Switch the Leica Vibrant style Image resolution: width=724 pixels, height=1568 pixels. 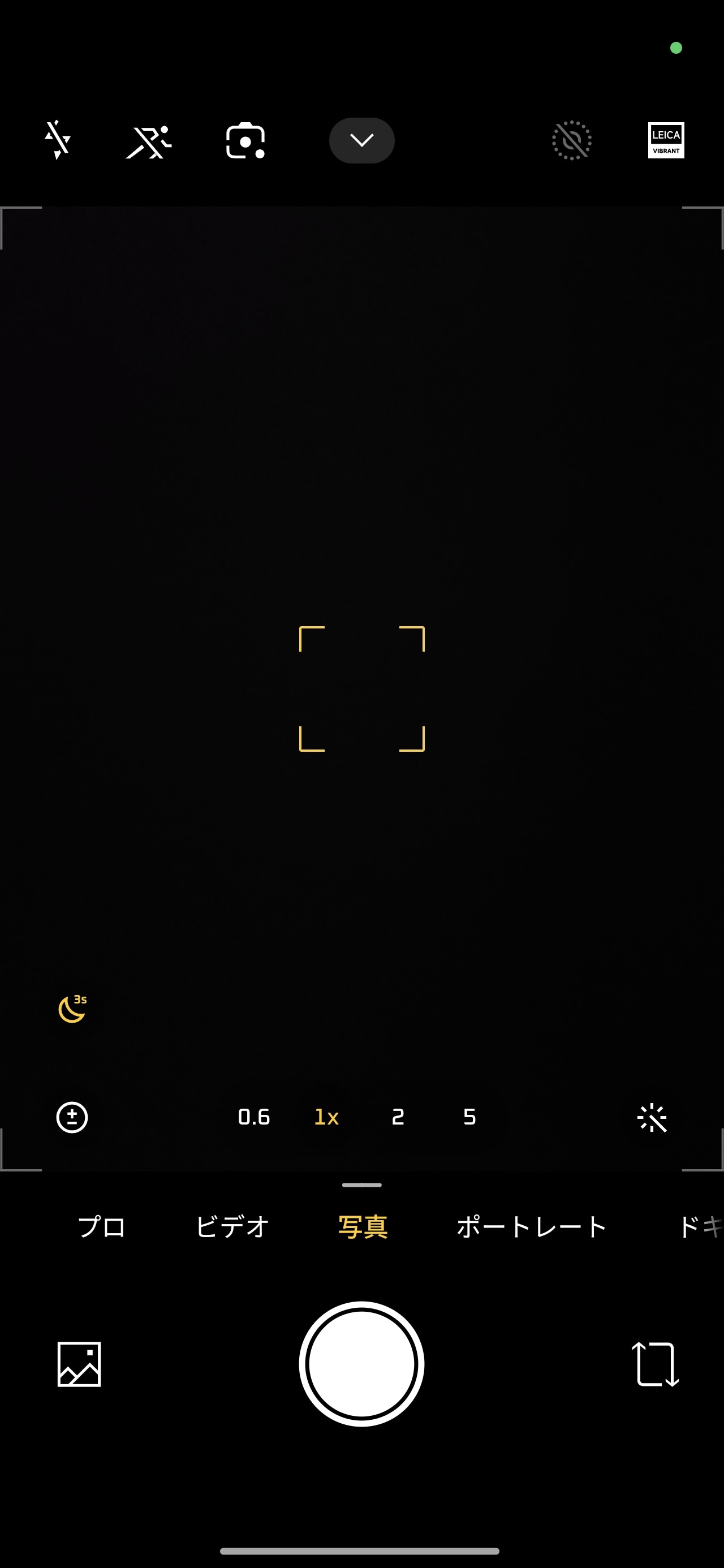click(666, 141)
